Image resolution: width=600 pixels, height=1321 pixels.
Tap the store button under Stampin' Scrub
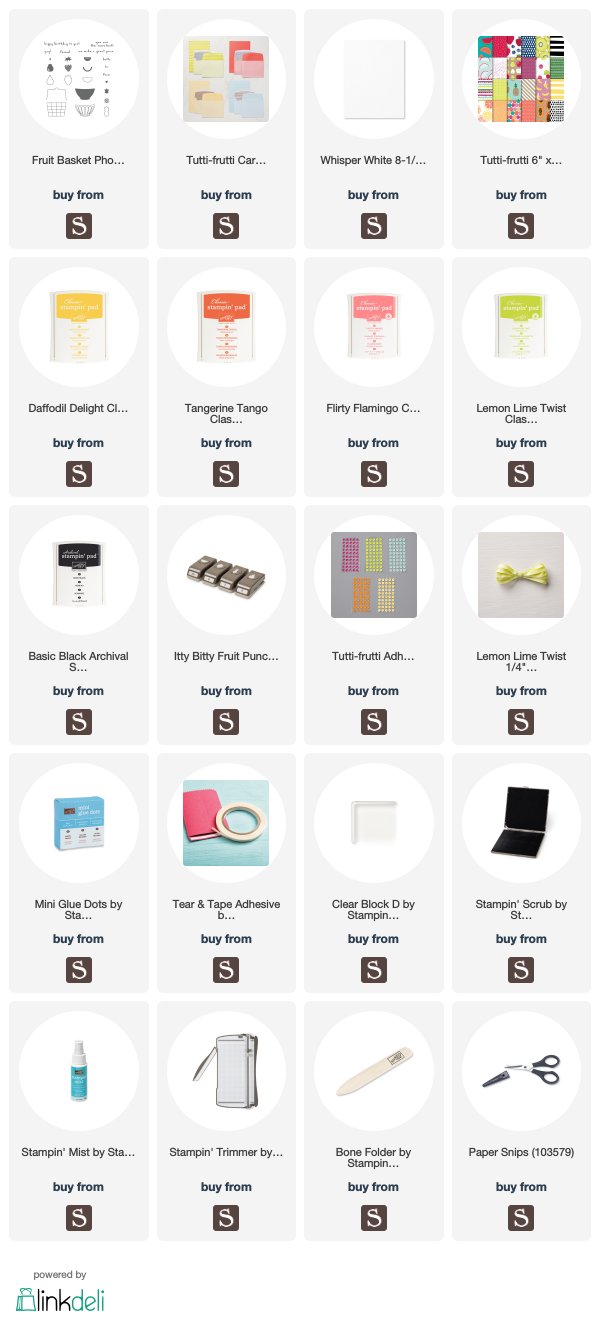coord(521,970)
